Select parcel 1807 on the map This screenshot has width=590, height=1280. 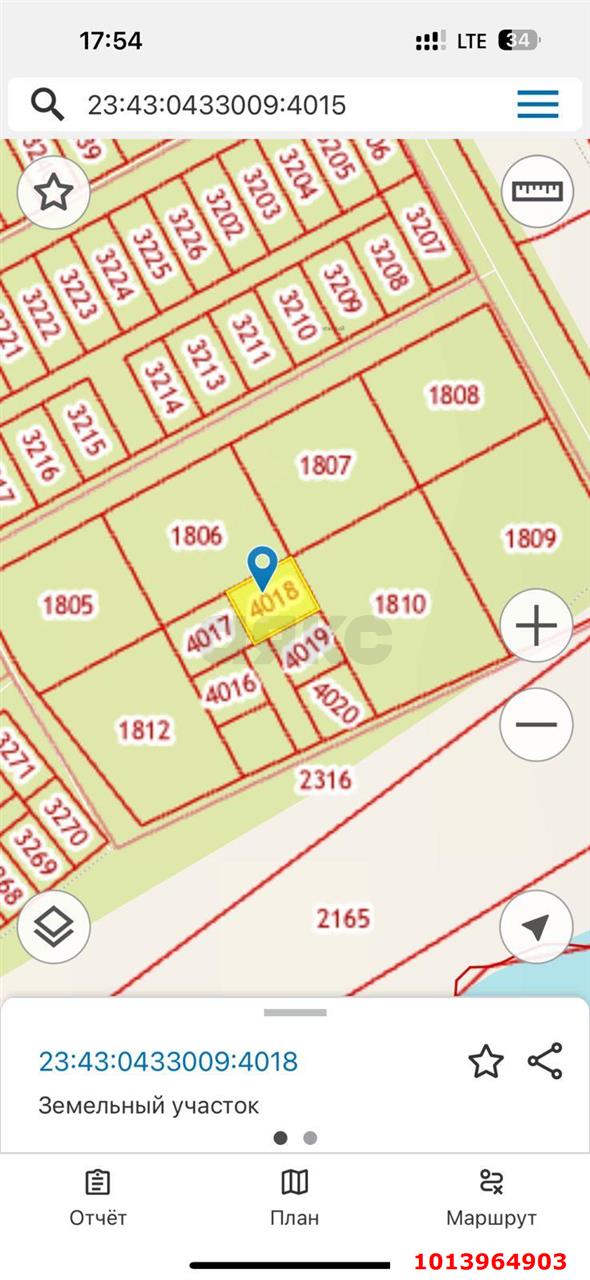click(x=325, y=464)
